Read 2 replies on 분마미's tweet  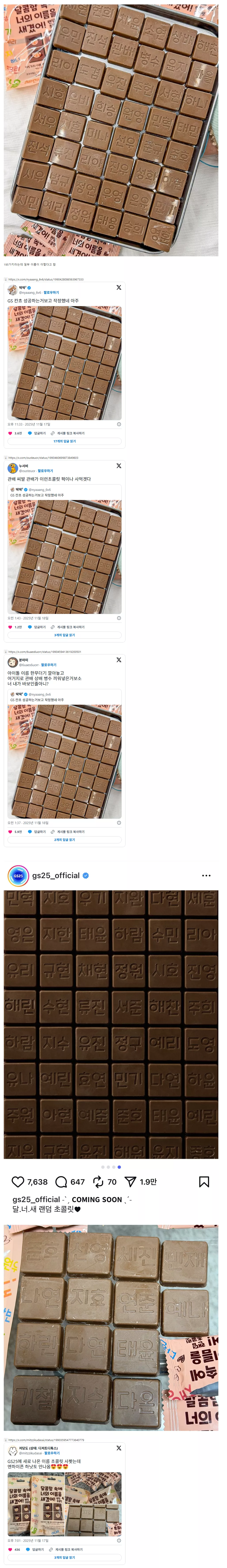click(65, 839)
